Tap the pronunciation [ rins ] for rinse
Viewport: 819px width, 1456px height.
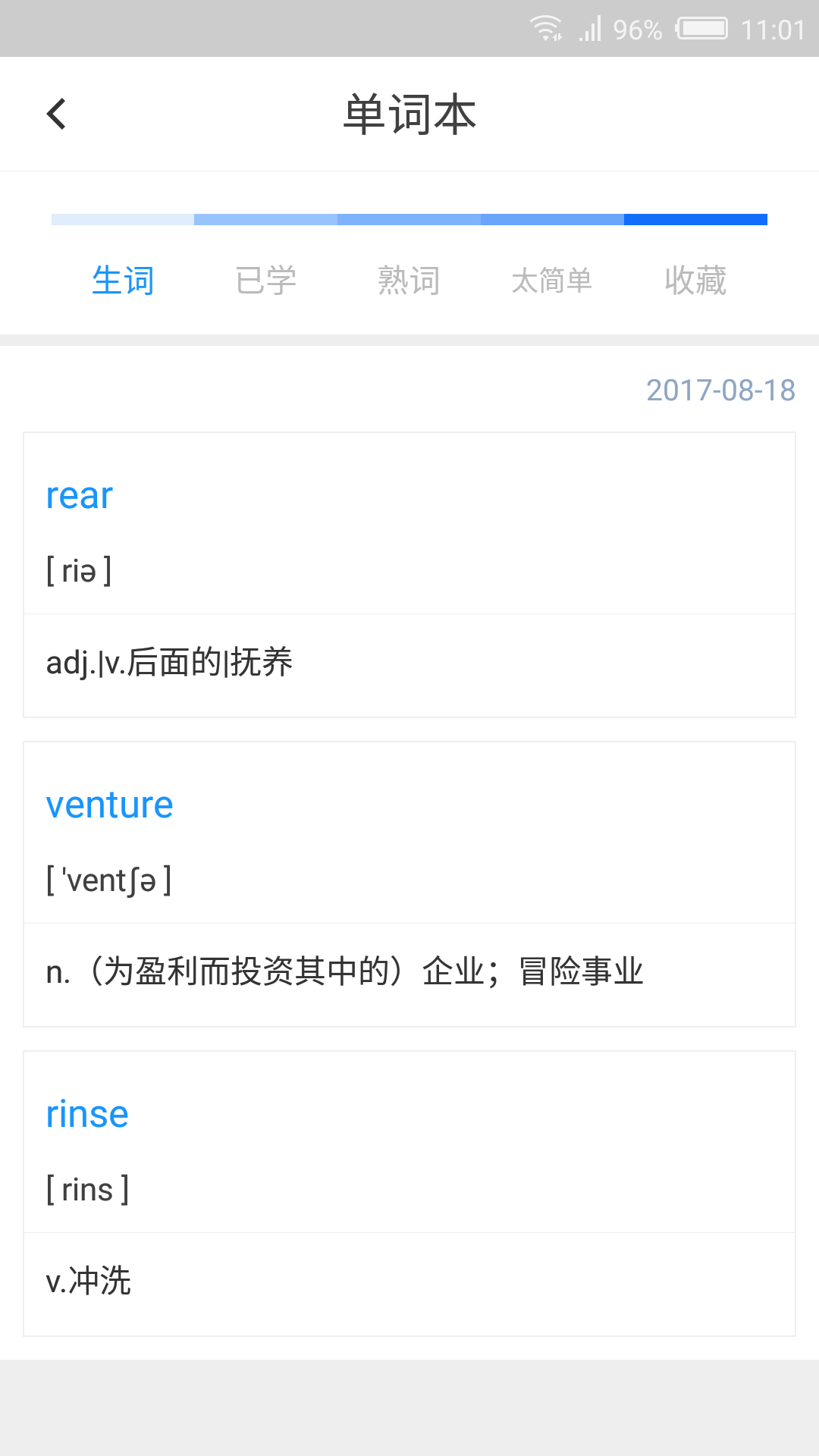pyautogui.click(x=87, y=1188)
